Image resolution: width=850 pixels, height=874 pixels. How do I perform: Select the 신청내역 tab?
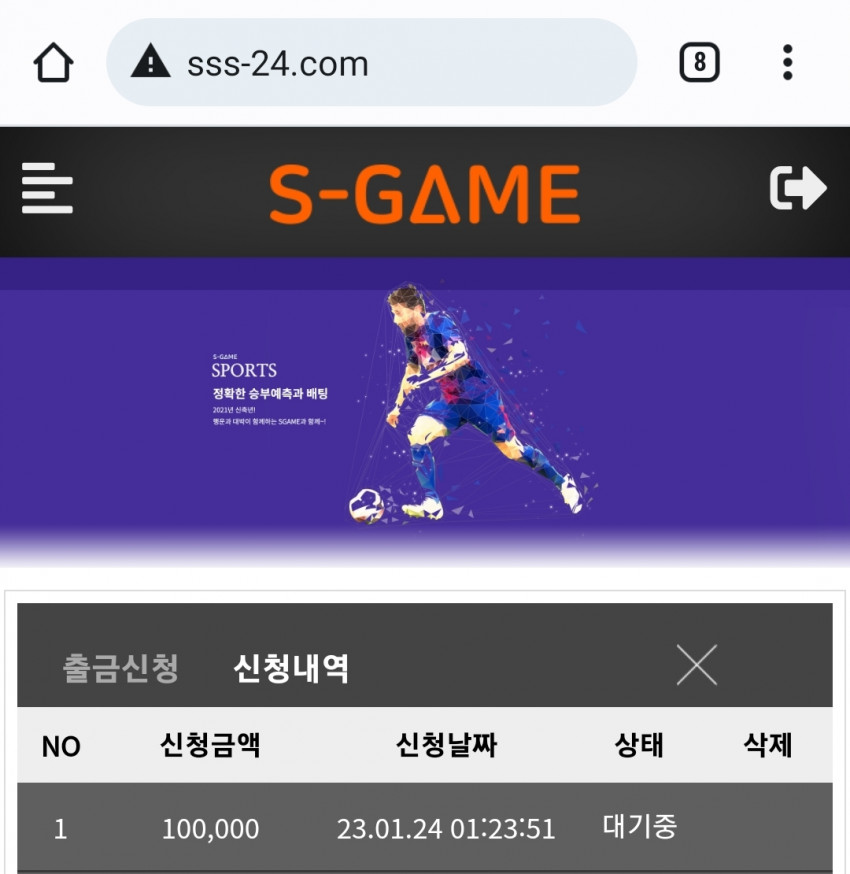click(291, 667)
